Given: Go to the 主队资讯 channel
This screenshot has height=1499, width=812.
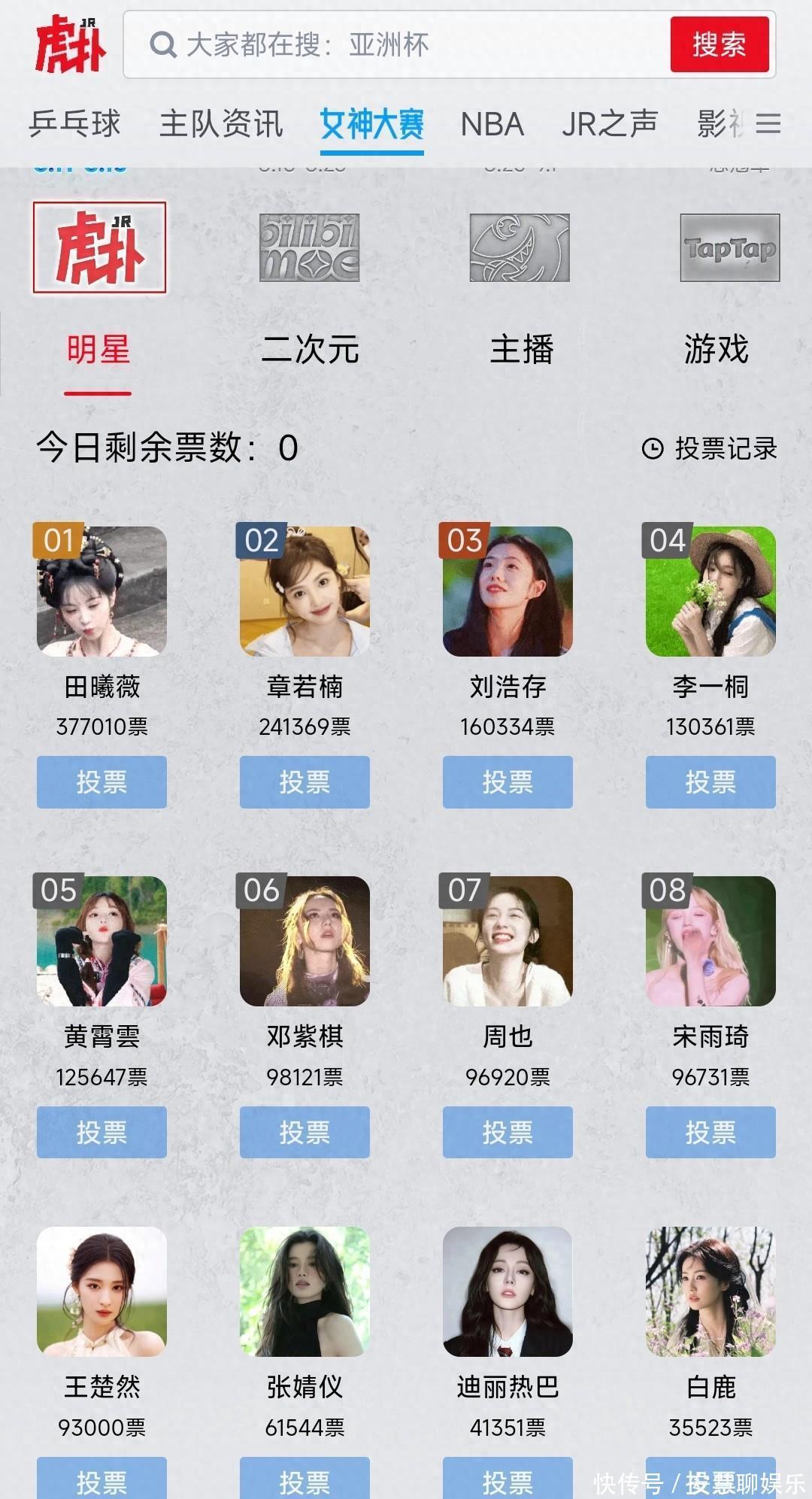Looking at the screenshot, I should click(x=221, y=124).
